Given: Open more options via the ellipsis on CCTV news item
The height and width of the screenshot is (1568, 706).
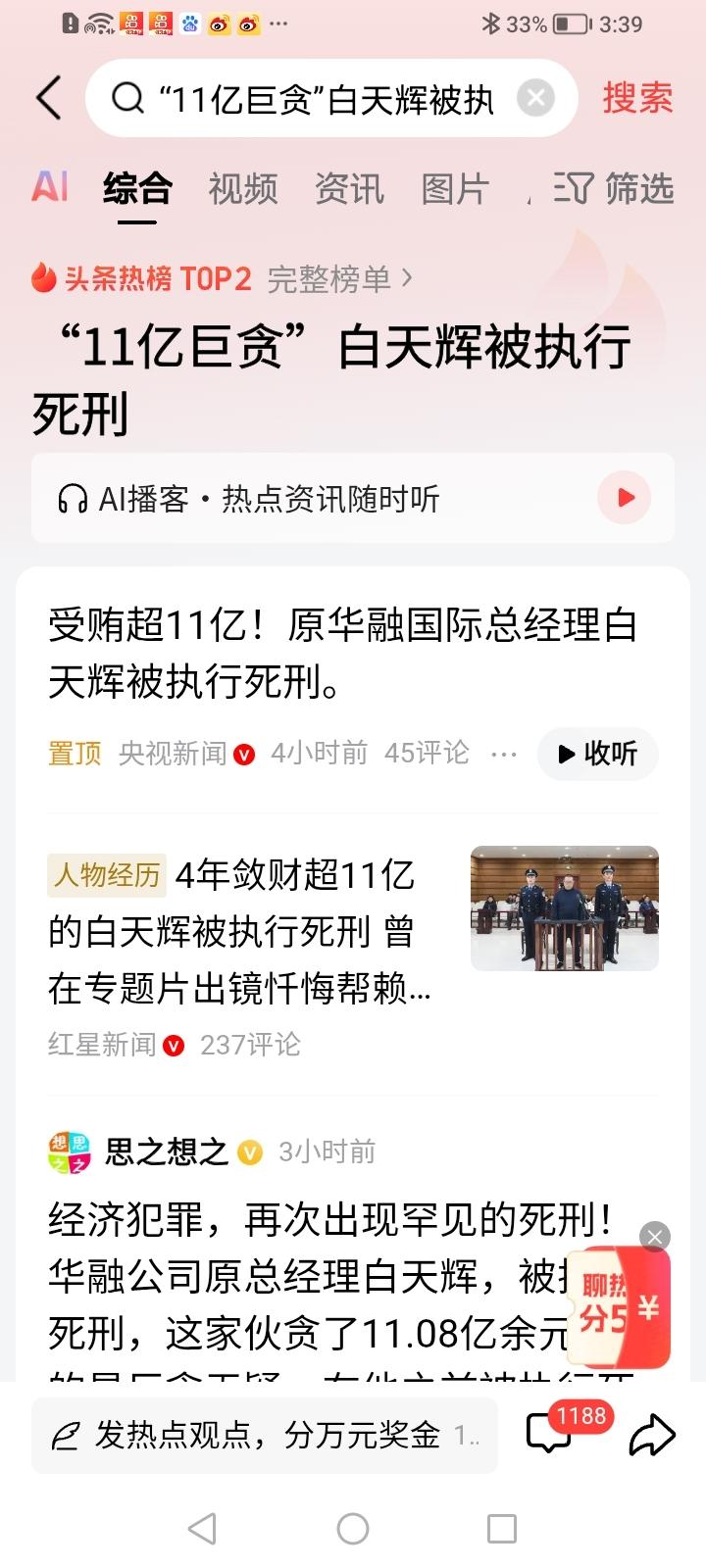Looking at the screenshot, I should [503, 754].
